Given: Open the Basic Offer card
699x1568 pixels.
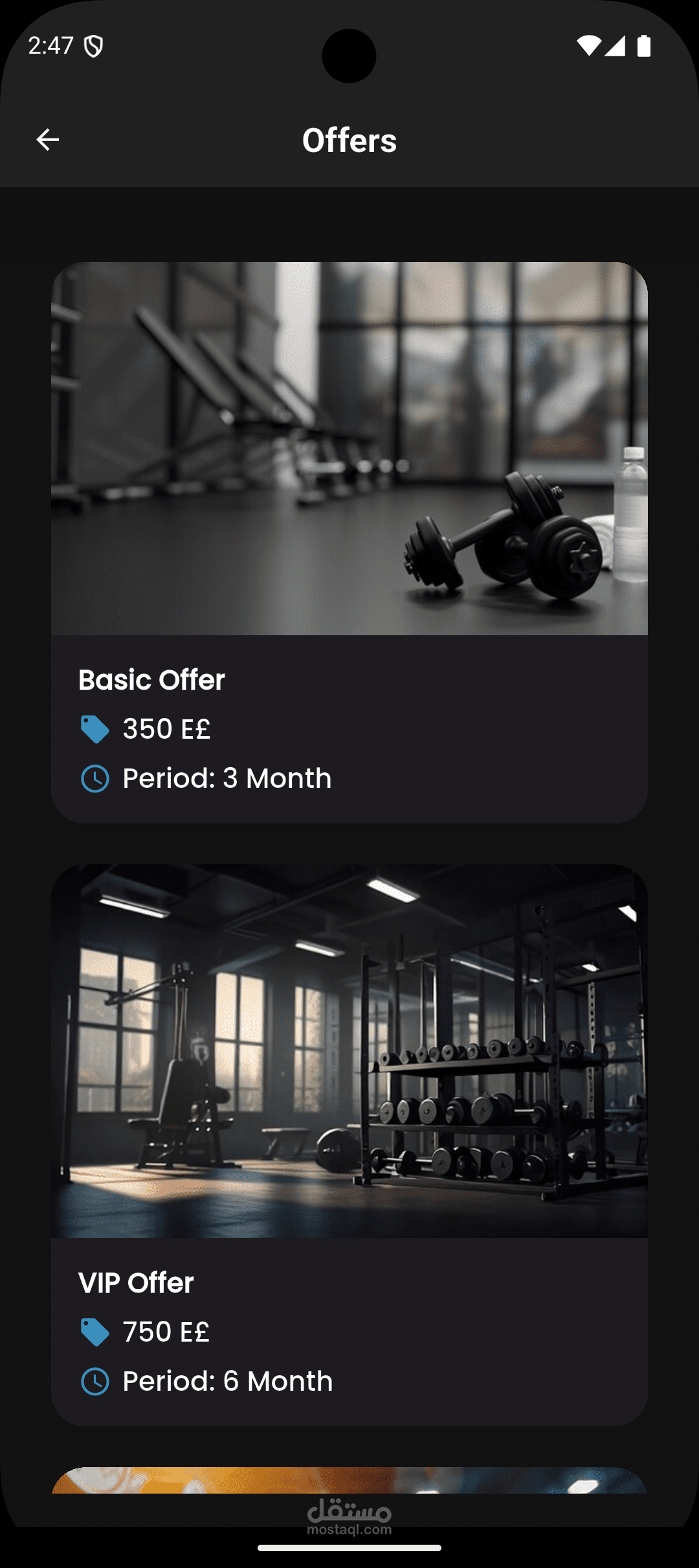Looking at the screenshot, I should 349,542.
